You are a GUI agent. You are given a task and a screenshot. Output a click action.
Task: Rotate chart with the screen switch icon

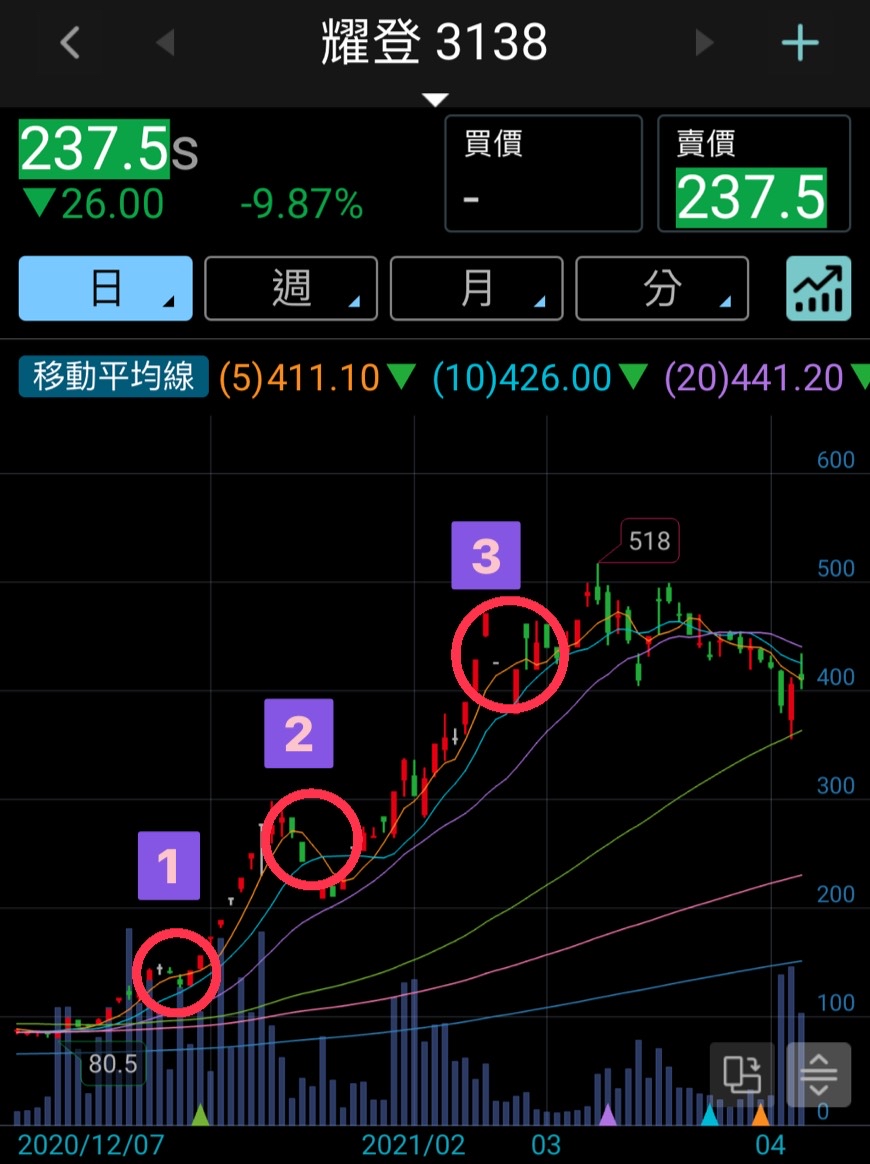pos(742,1074)
